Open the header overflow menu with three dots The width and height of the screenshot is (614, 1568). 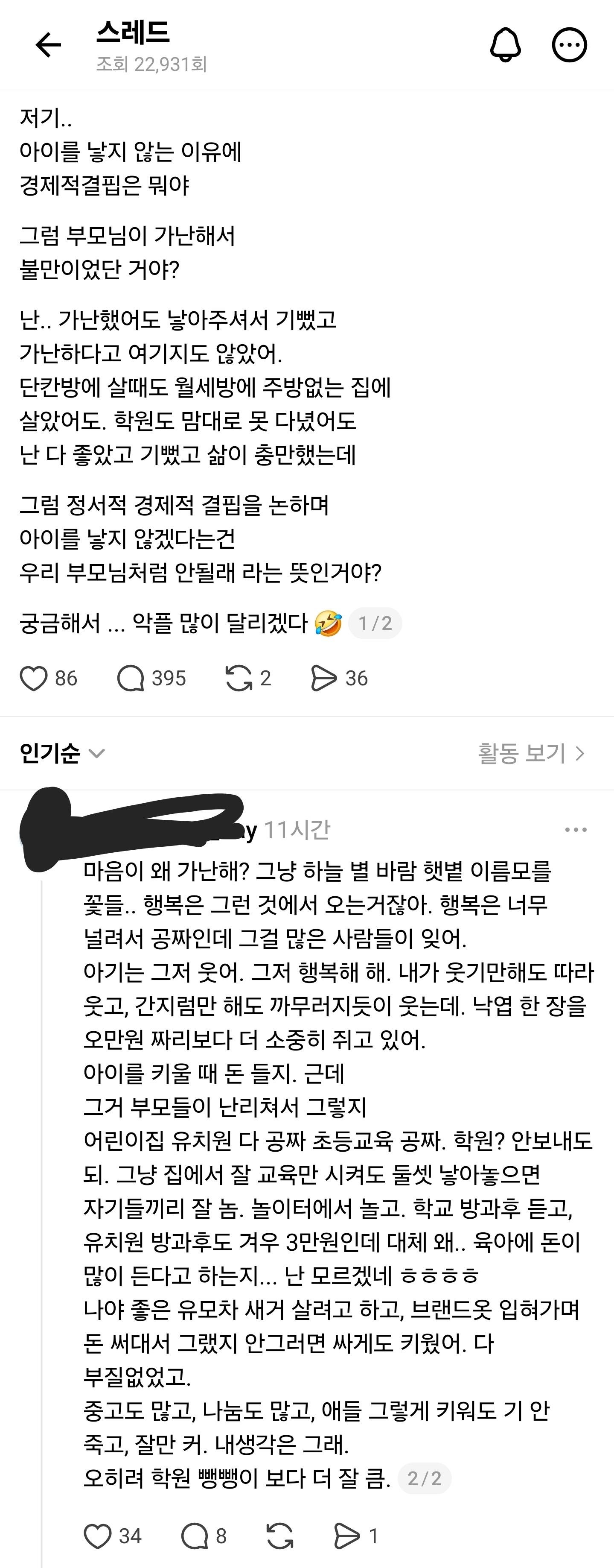click(569, 45)
